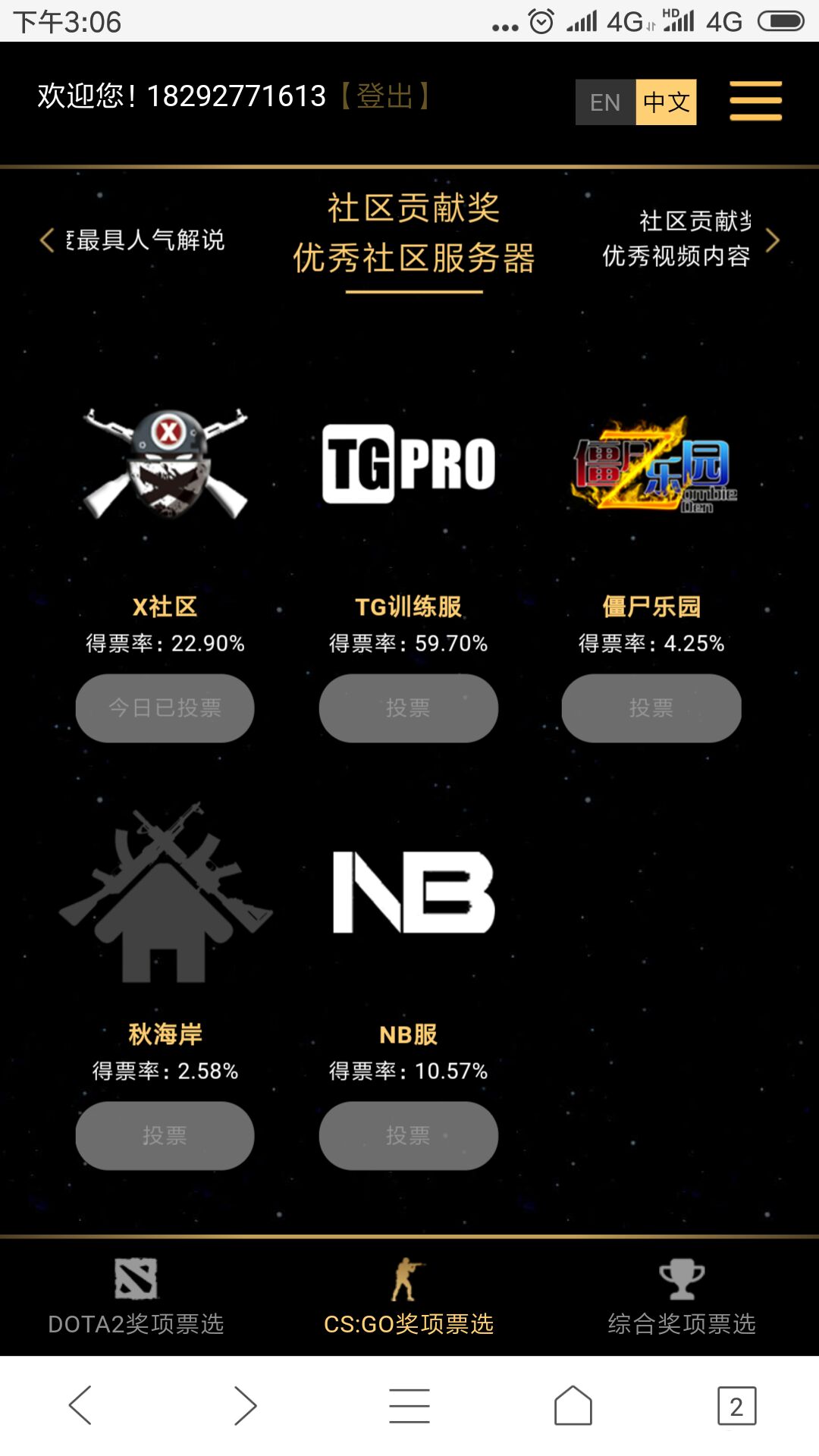The height and width of the screenshot is (1456, 819).
Task: Open the browser menu at bottom center
Action: pyautogui.click(x=409, y=1404)
